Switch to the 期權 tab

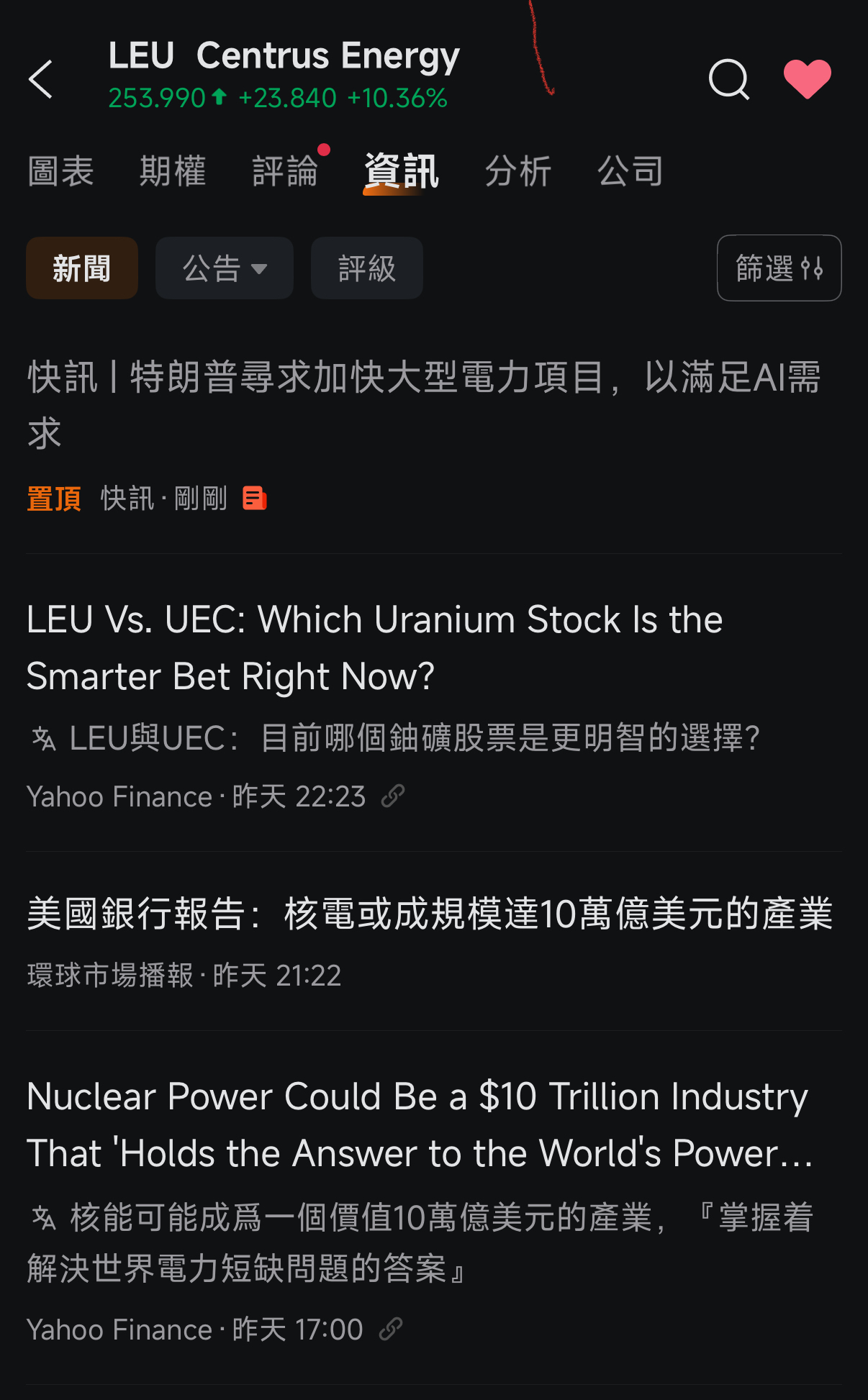coord(173,171)
